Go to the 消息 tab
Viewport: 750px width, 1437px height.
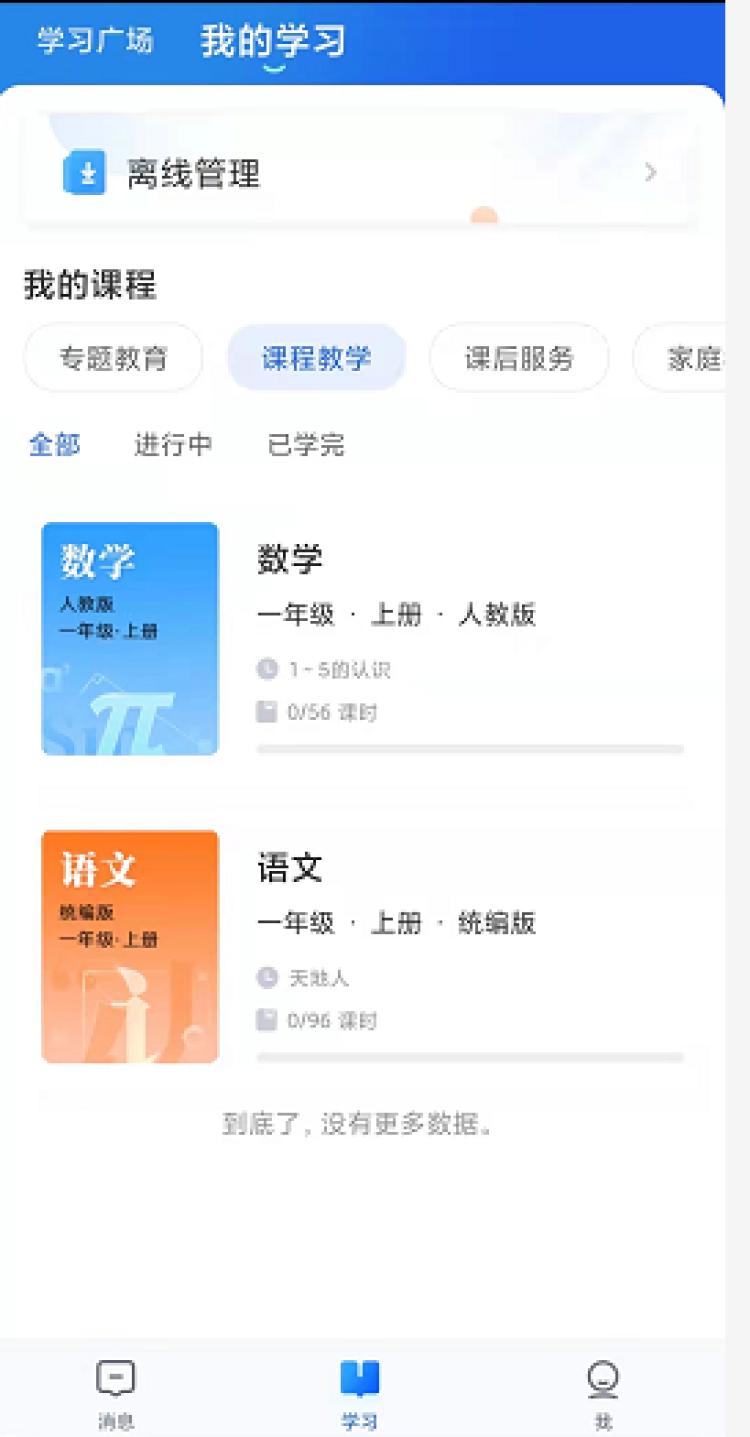click(116, 1392)
